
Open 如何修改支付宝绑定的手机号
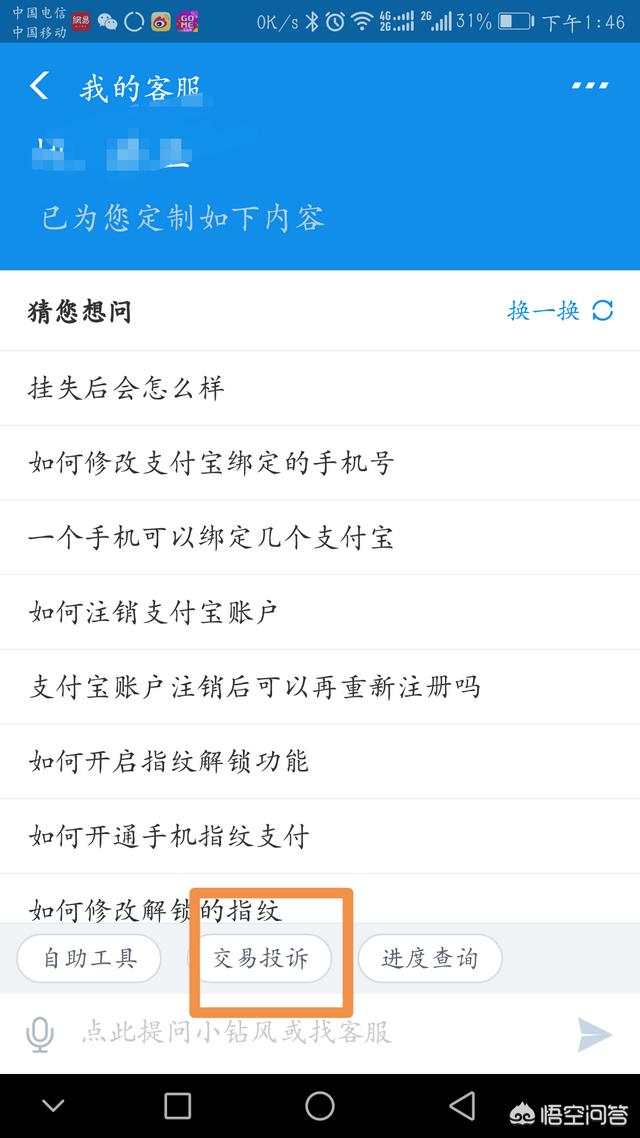pos(320,463)
